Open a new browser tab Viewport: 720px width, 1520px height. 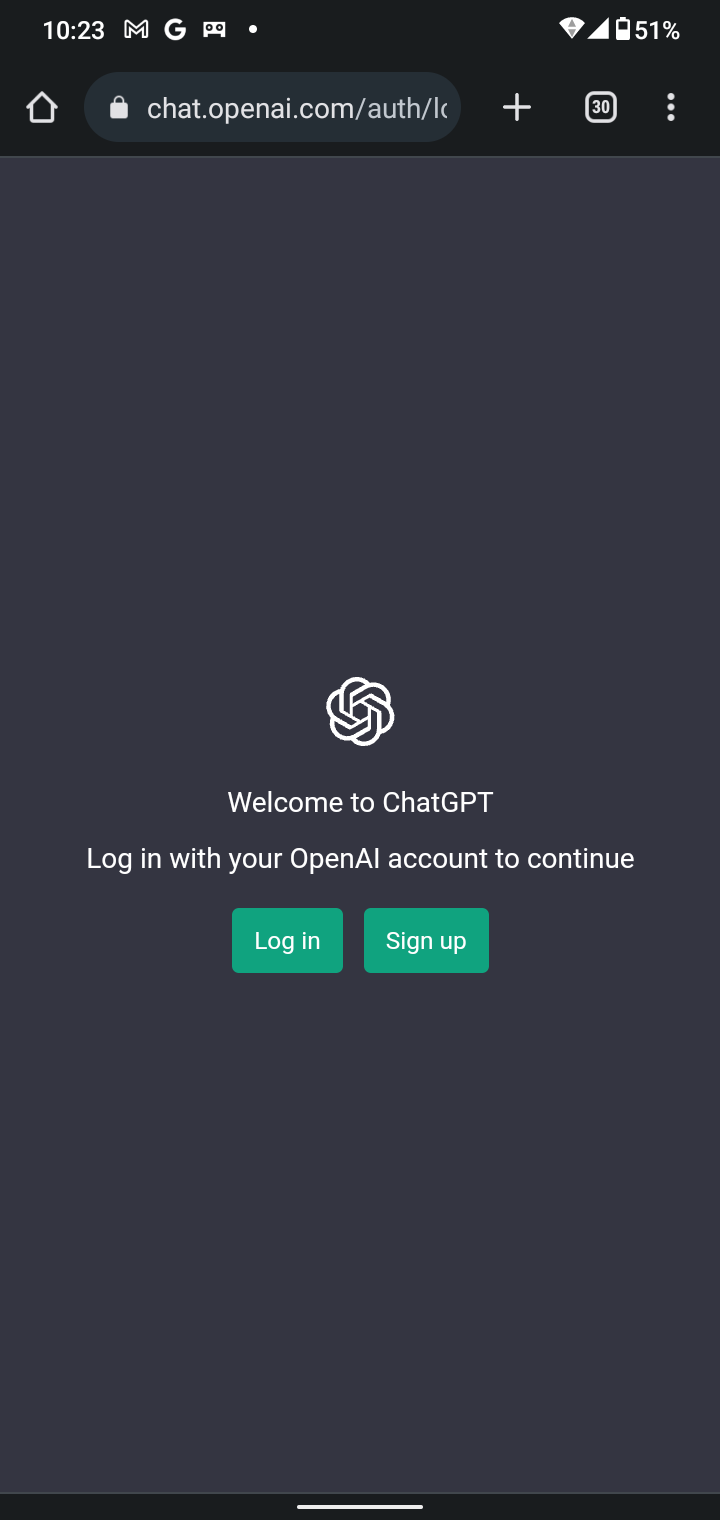point(516,107)
